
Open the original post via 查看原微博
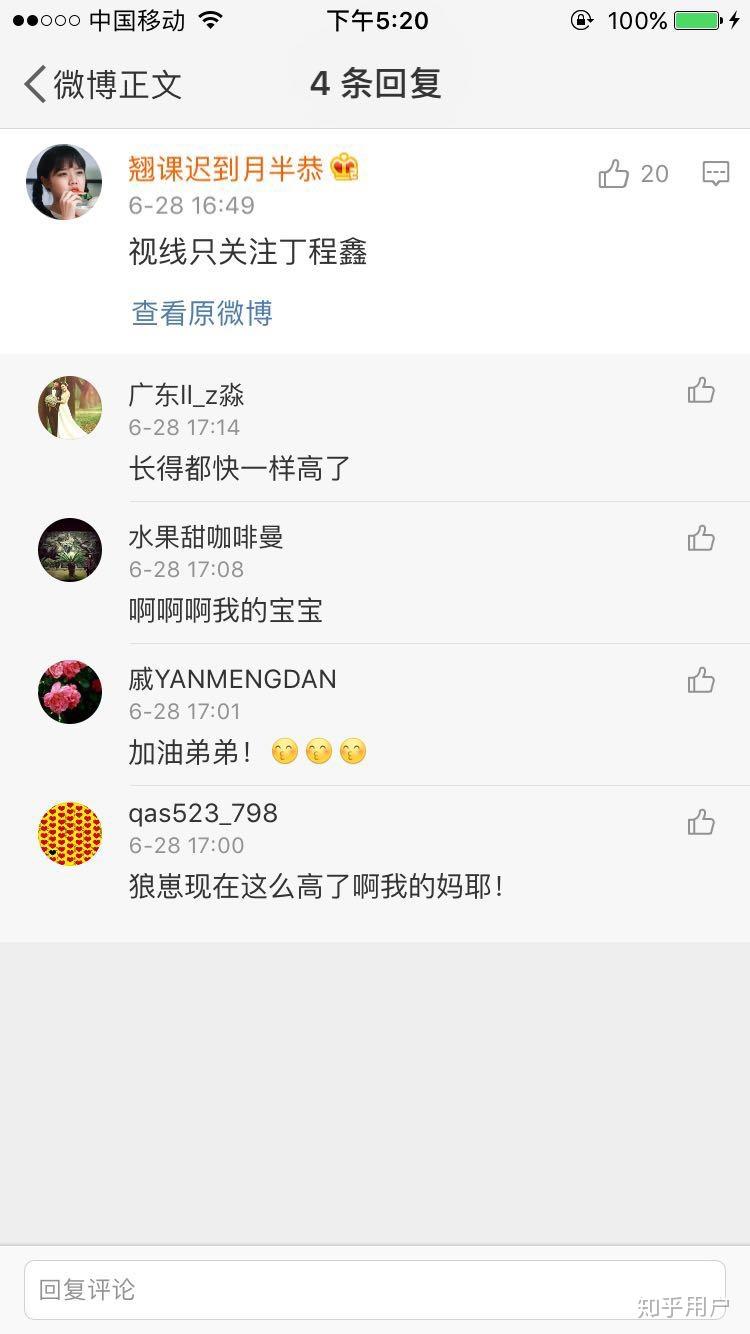tap(200, 313)
